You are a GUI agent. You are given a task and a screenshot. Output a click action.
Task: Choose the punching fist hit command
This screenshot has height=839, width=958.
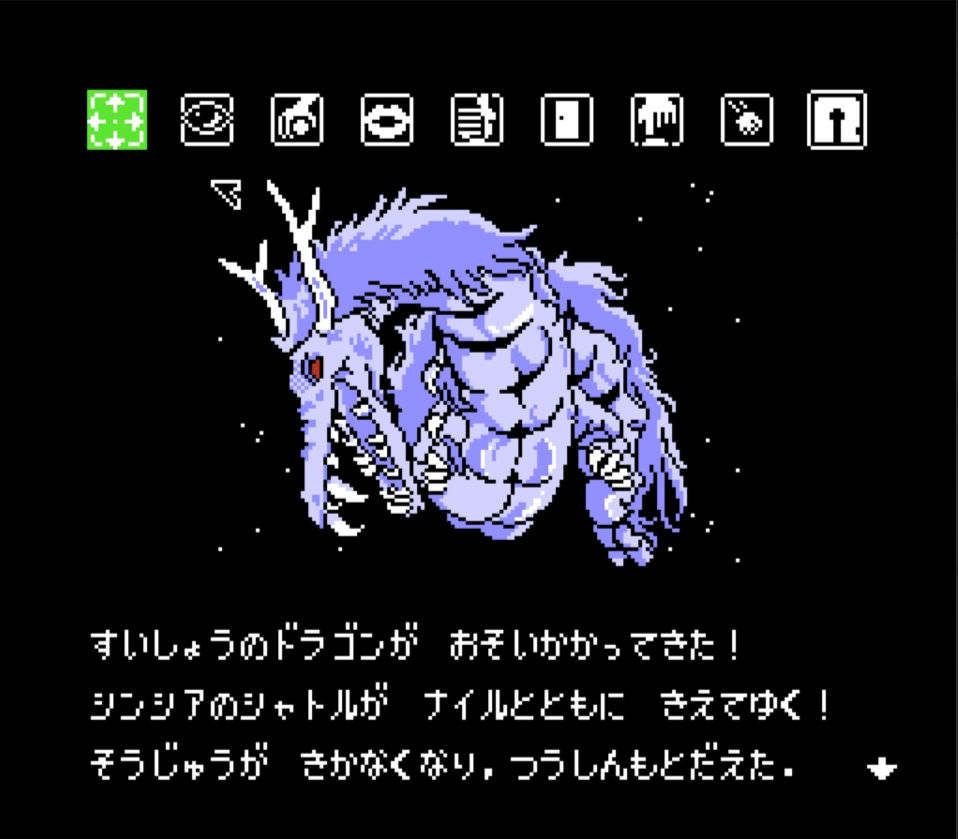[x=747, y=120]
